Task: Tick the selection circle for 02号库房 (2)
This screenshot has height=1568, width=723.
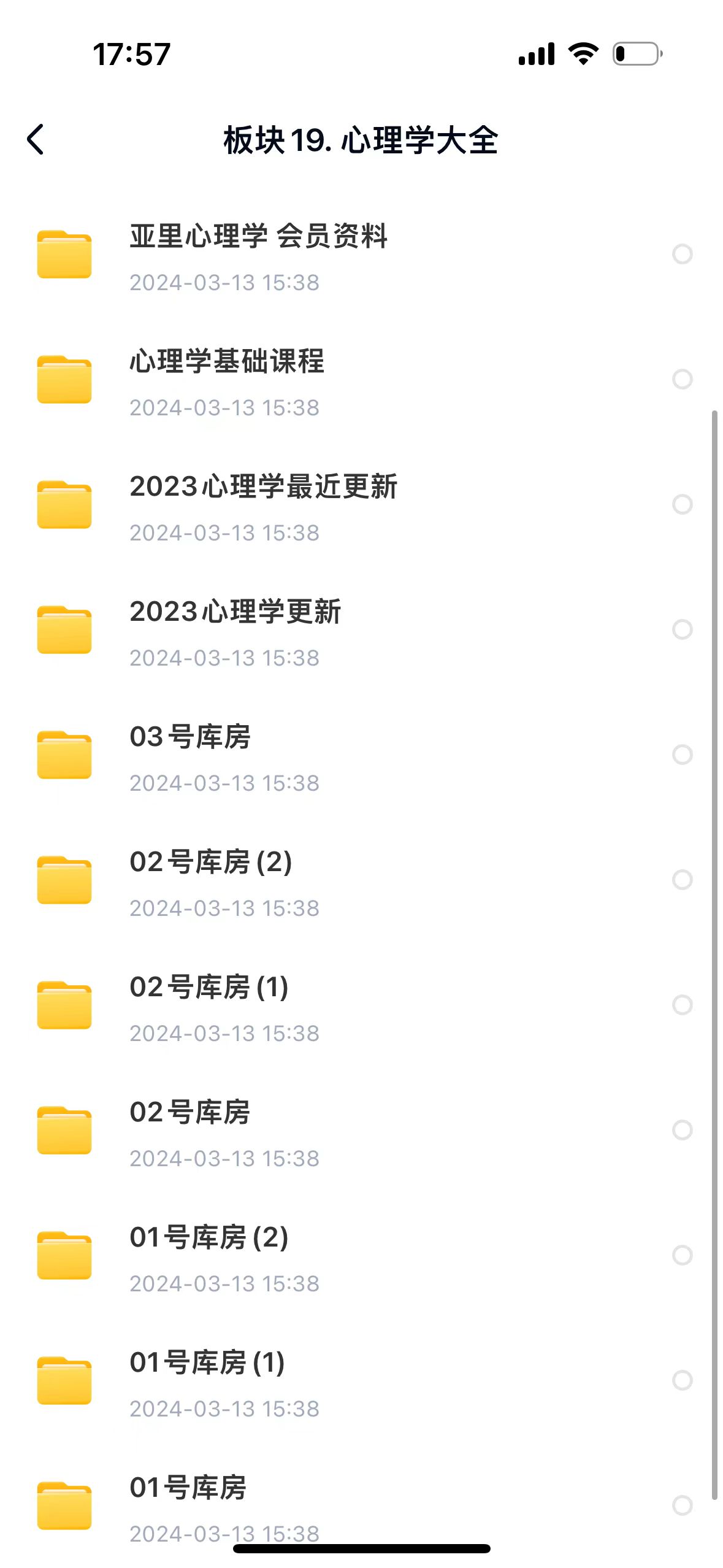Action: 682,880
